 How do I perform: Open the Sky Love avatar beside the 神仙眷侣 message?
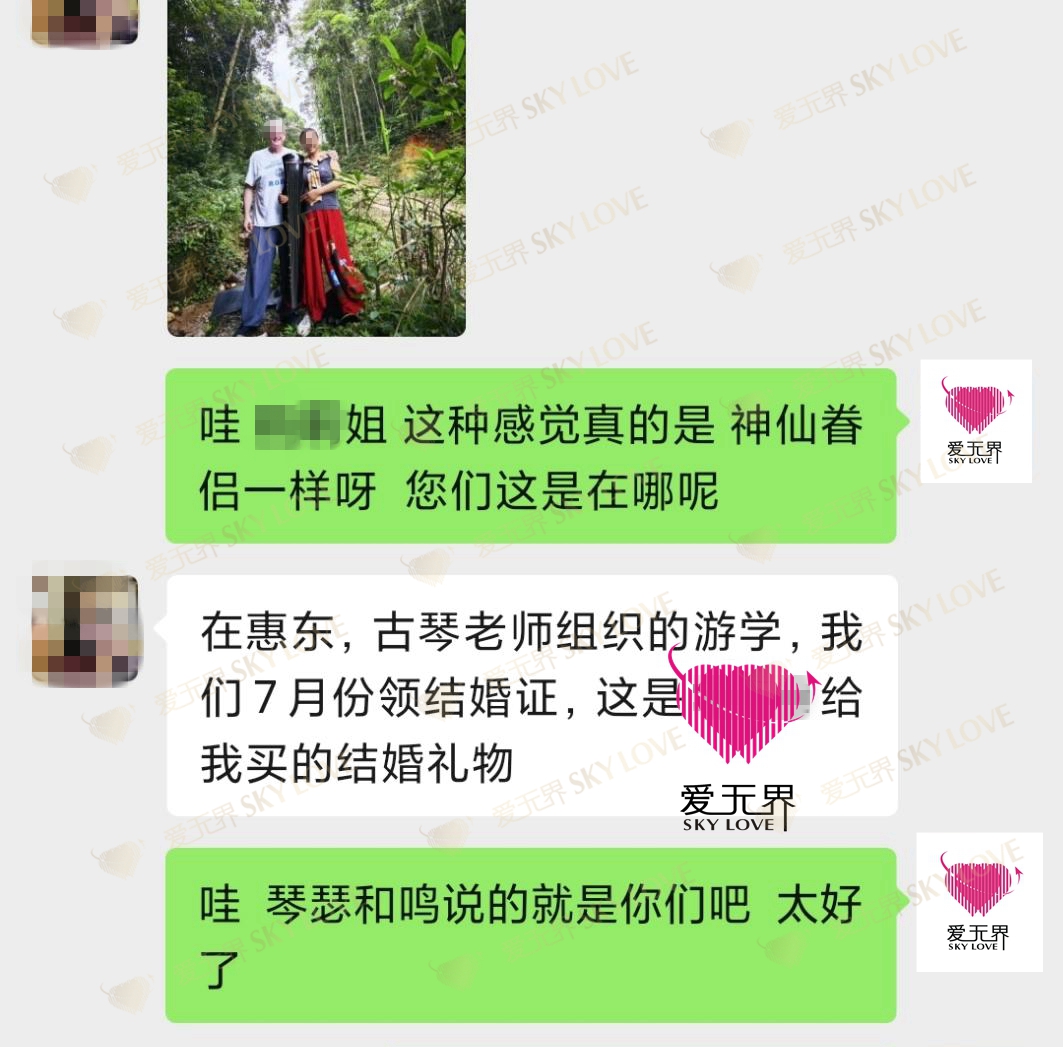point(975,421)
